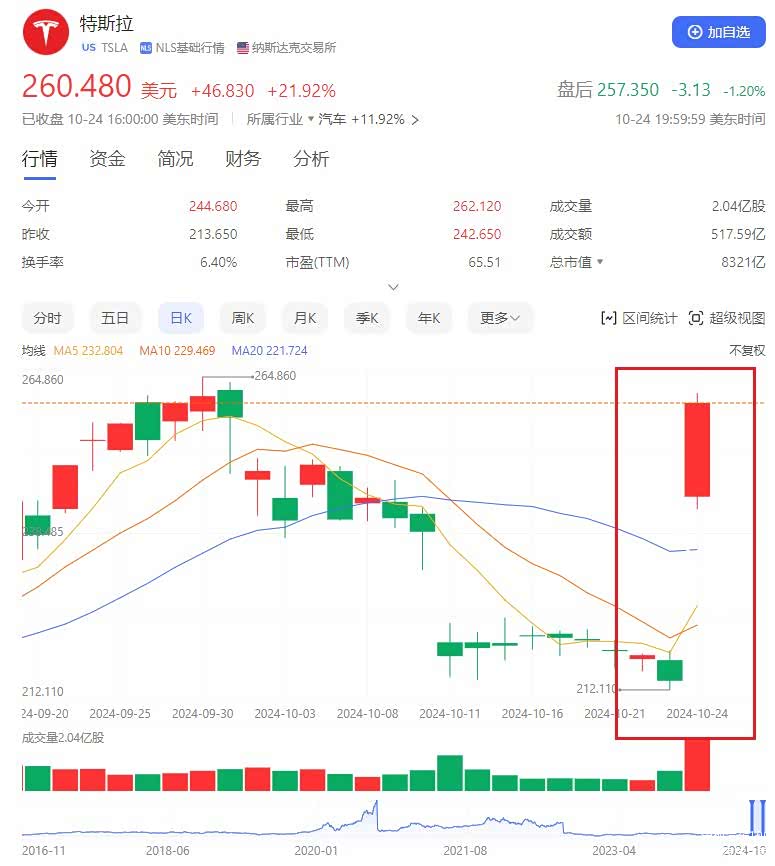Tap the timeline range handle at 2024-10
The width and height of the screenshot is (775, 866).
click(x=757, y=816)
